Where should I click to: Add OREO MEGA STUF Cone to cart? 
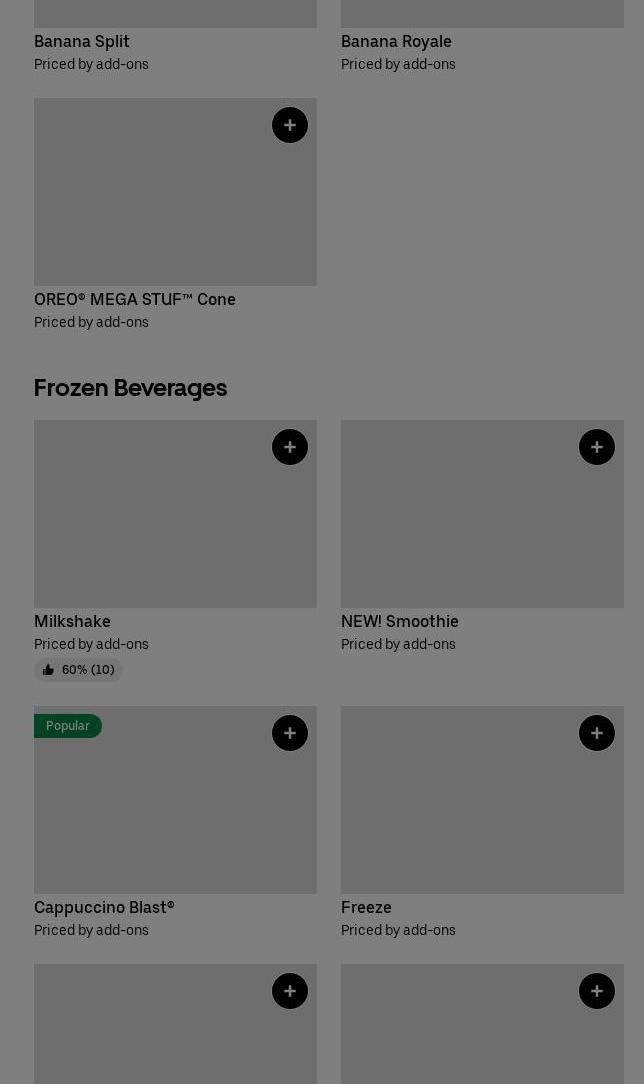coord(290,125)
